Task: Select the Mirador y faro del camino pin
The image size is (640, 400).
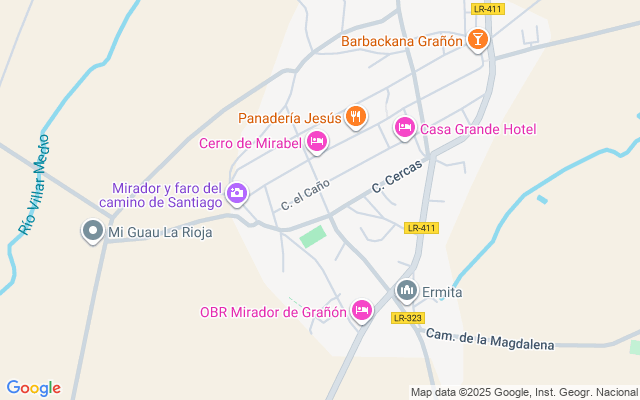Action: pyautogui.click(x=237, y=193)
